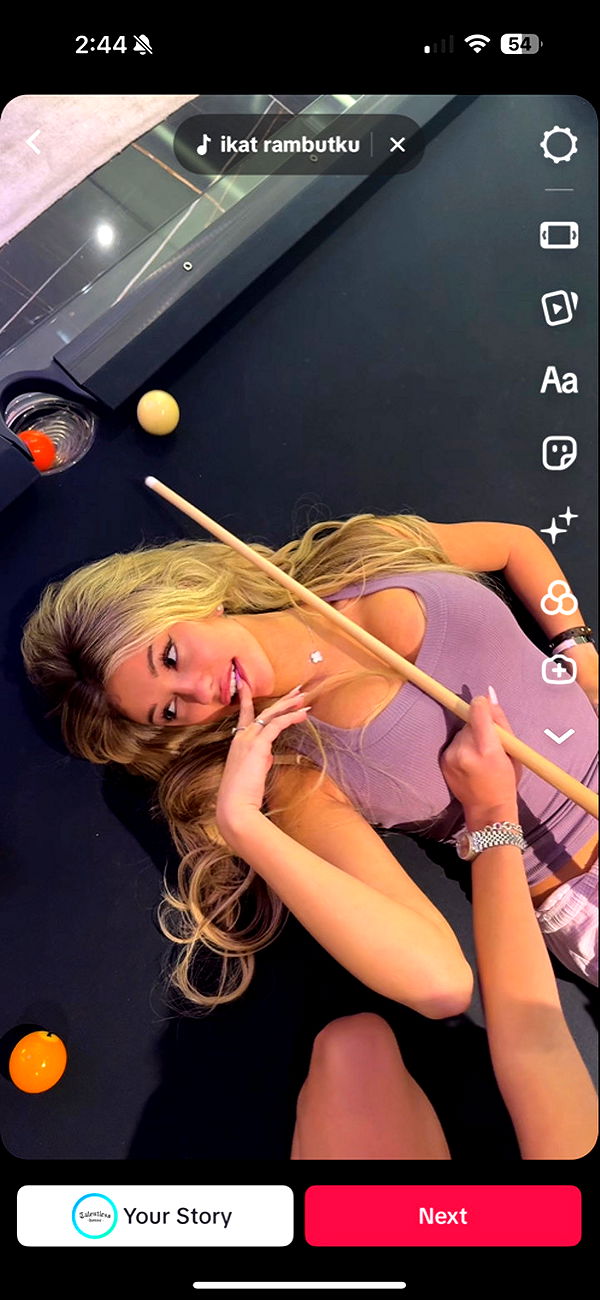Open the video template cards icon
600x1300 pixels.
[559, 308]
